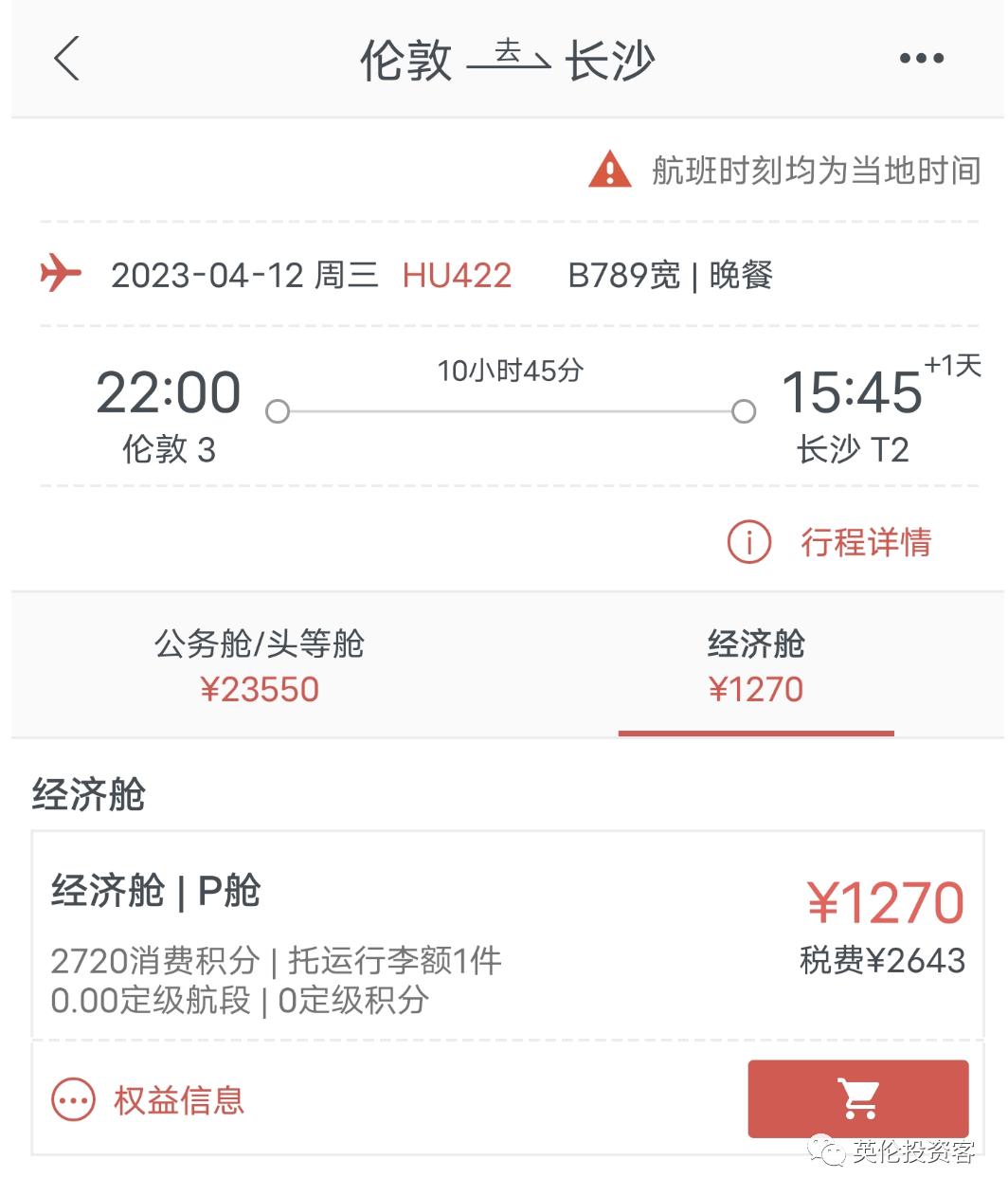
Task: Click the info icon beside 行程详情
Action: pyautogui.click(x=748, y=544)
